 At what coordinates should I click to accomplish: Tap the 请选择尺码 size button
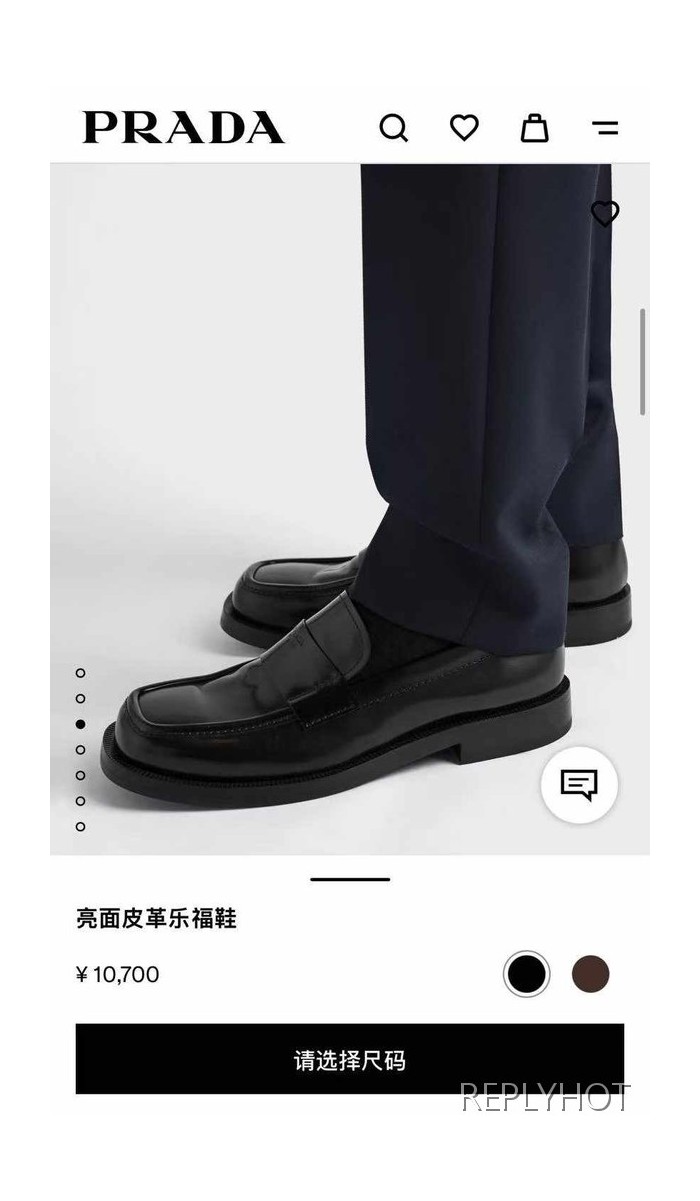point(350,1059)
